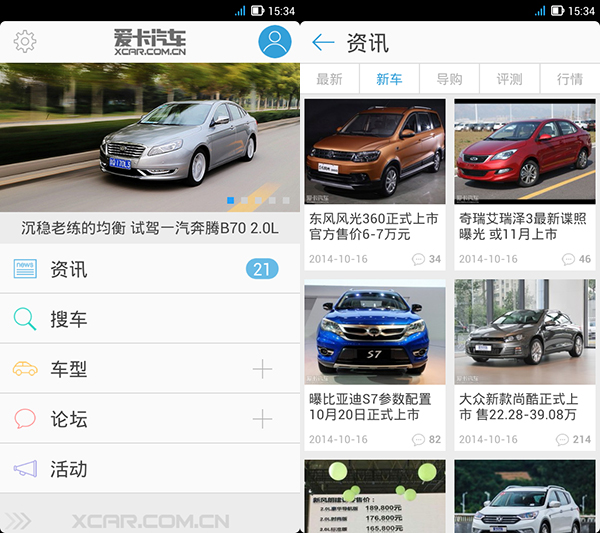Switch to the 评测 tab
Image resolution: width=600 pixels, height=533 pixels.
[509, 79]
